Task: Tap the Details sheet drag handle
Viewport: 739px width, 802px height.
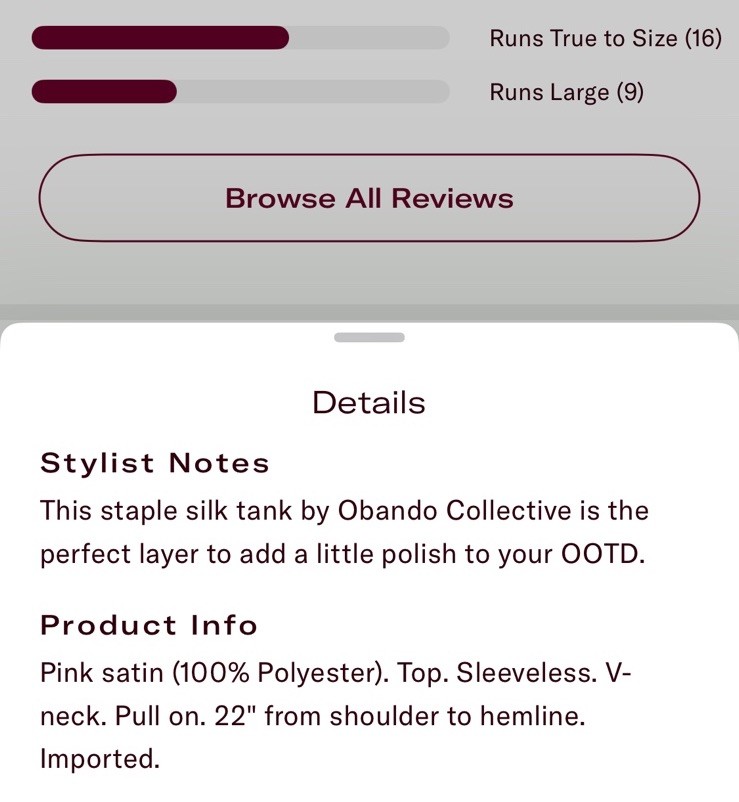Action: [369, 338]
